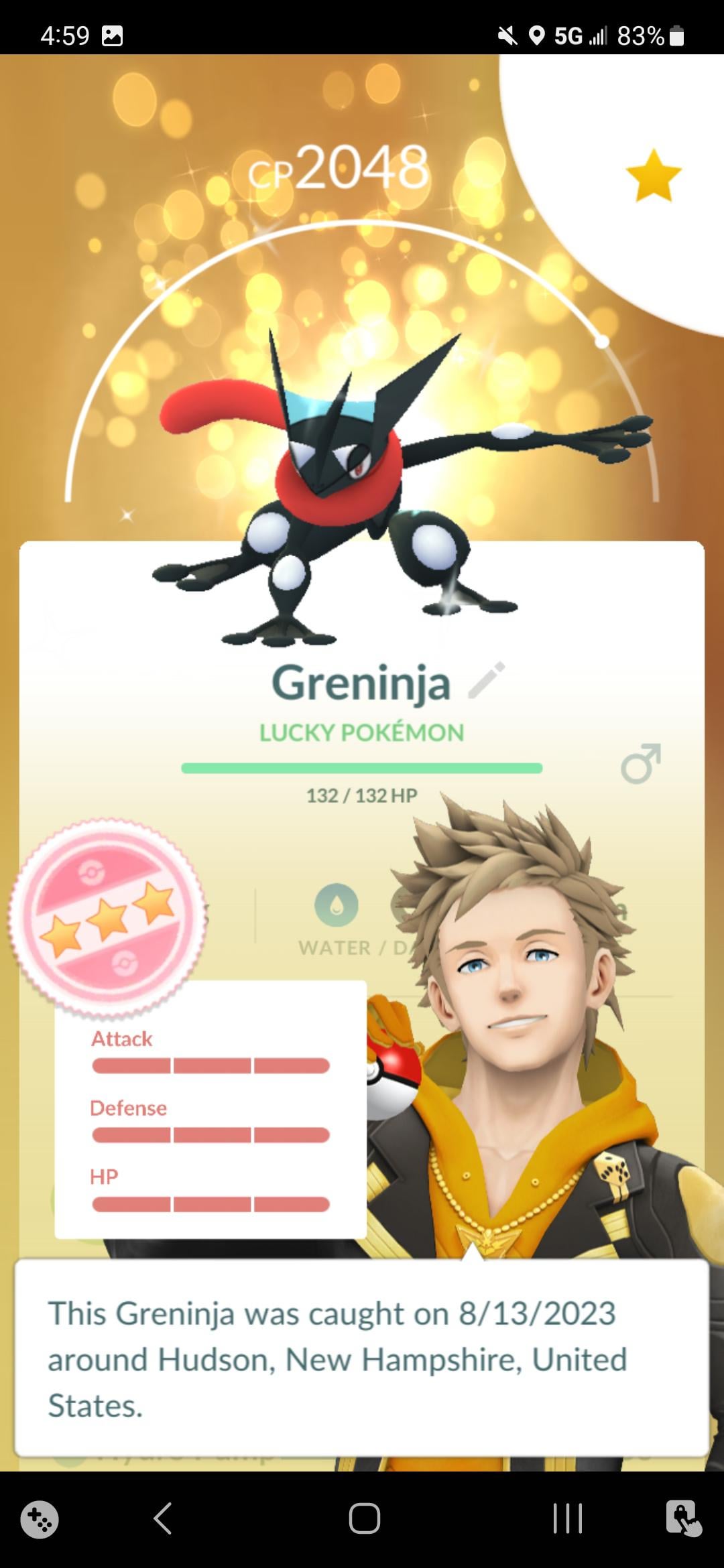Dismiss the appraisal dialog about Greninja's catch location
The width and height of the screenshot is (724, 1568).
point(362,1359)
